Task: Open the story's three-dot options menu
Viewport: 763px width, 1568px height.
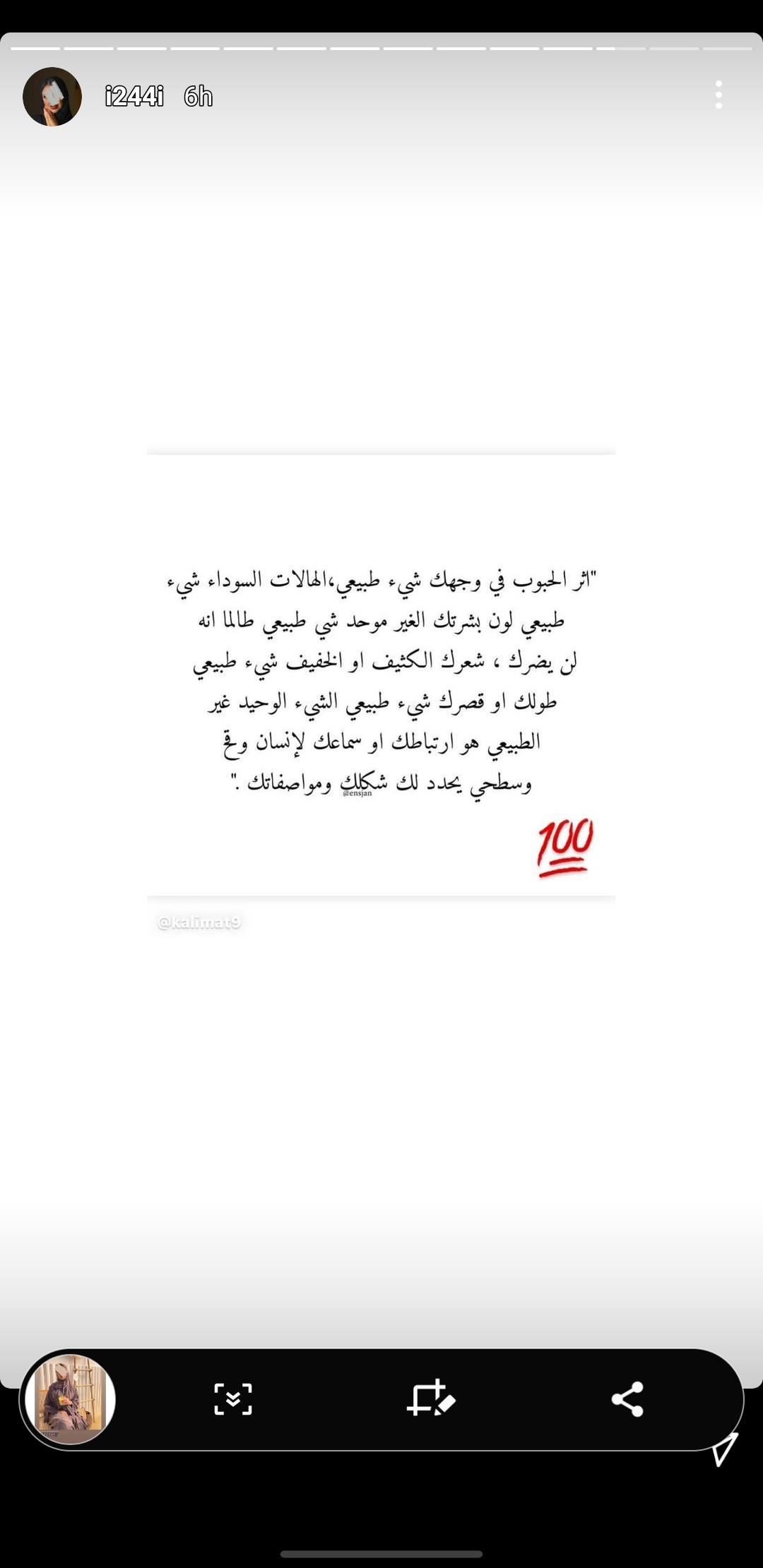Action: pyautogui.click(x=718, y=95)
